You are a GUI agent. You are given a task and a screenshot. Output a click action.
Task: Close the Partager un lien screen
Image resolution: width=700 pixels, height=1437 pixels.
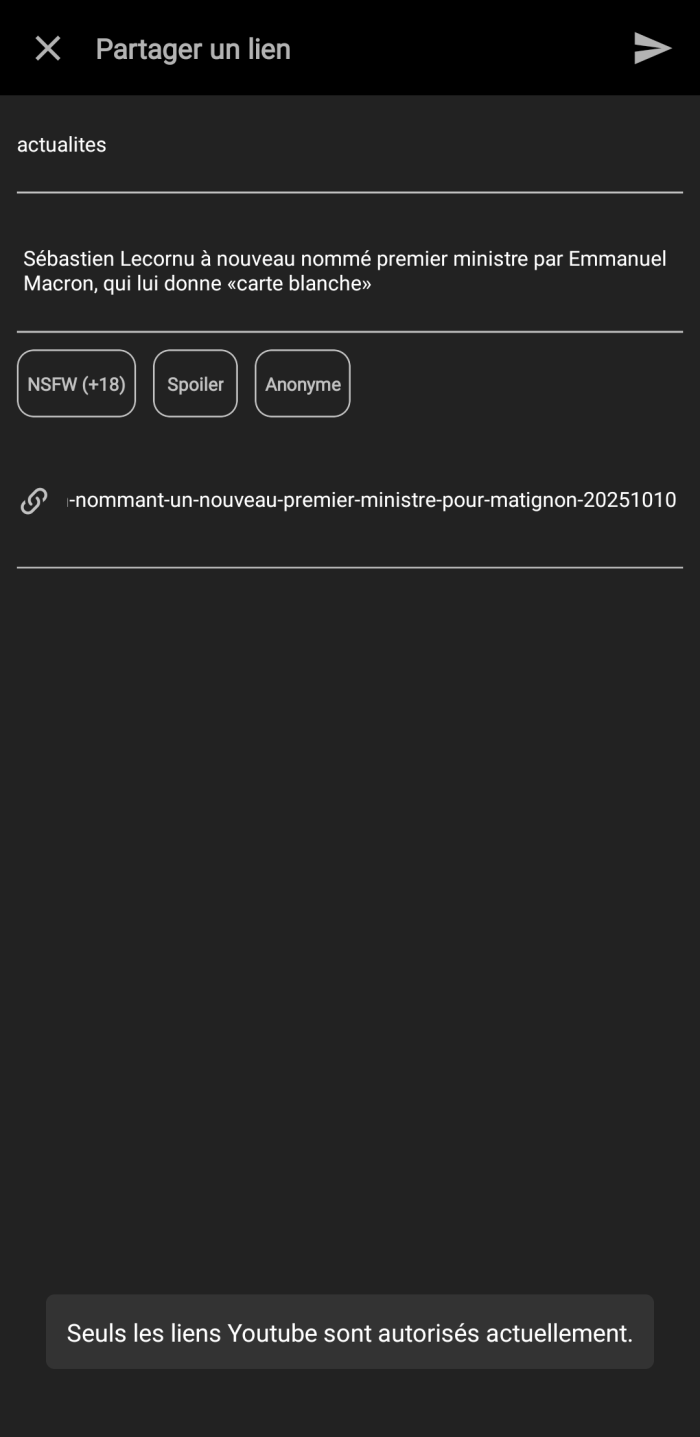coord(48,48)
